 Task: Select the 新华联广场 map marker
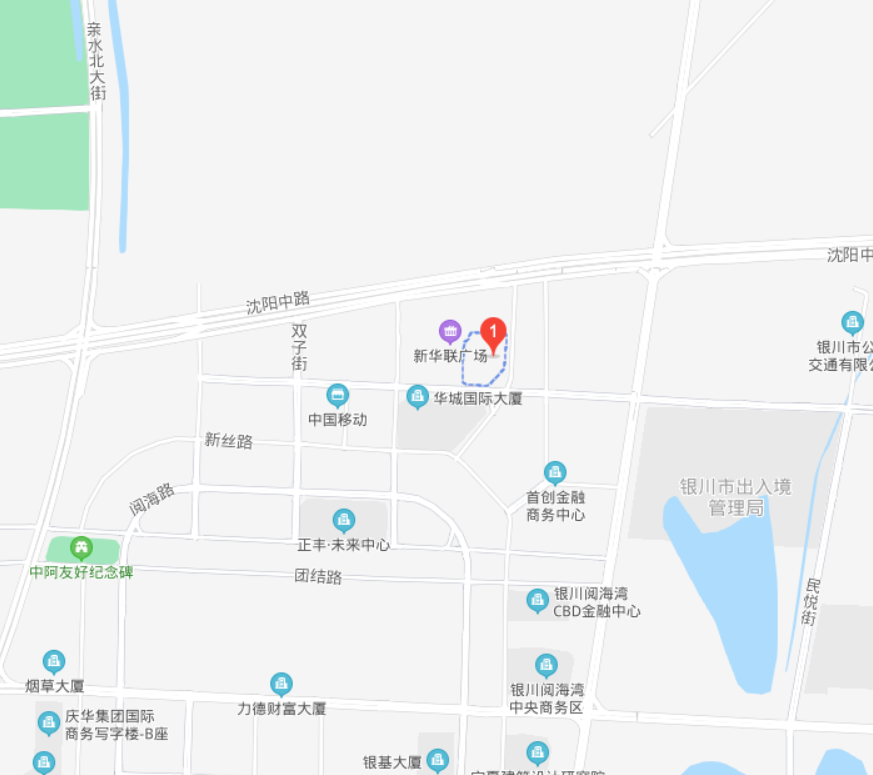(x=450, y=331)
